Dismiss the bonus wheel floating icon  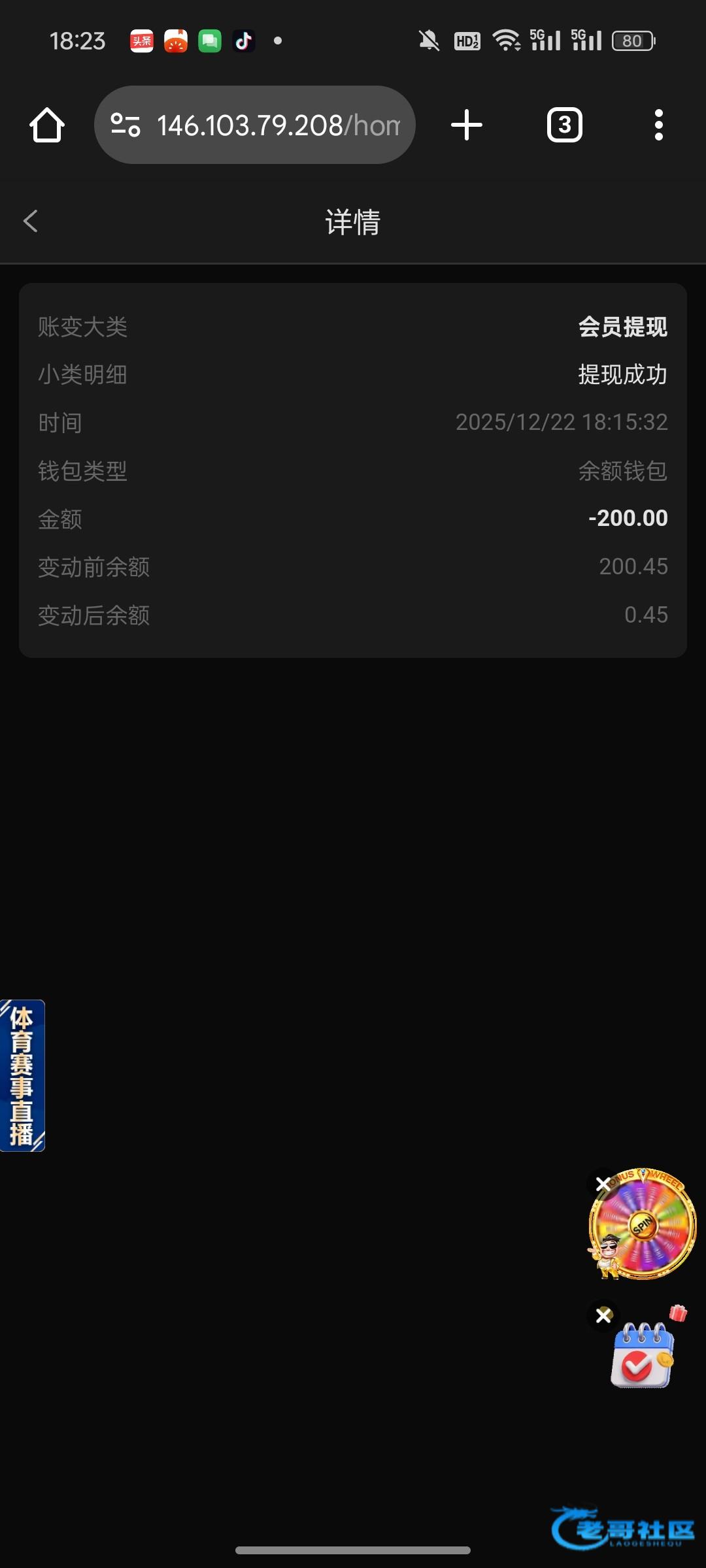603,1183
